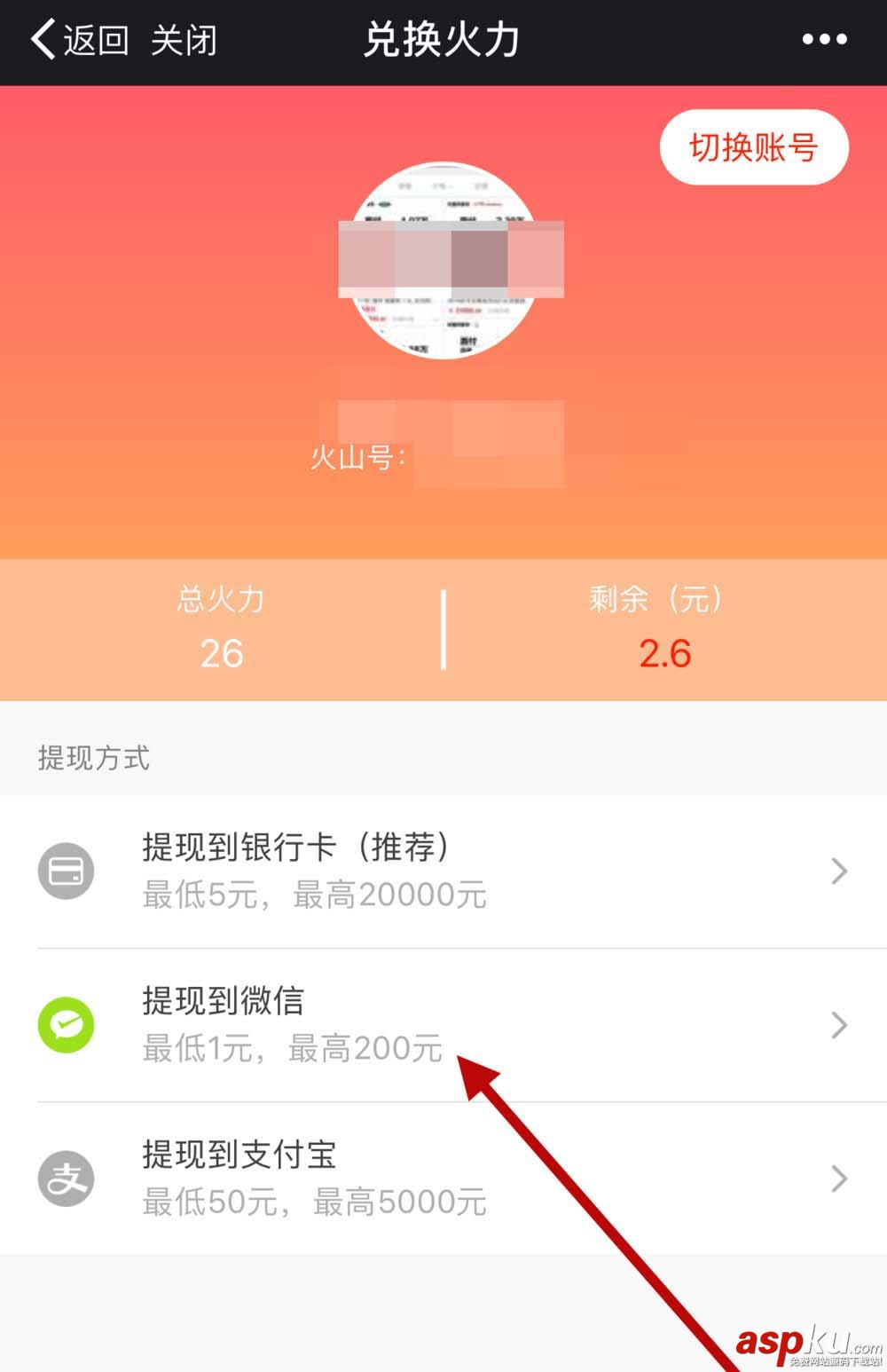Image resolution: width=887 pixels, height=1372 pixels.
Task: Open 提现到支付宝 withdrawal option
Action: click(443, 1179)
